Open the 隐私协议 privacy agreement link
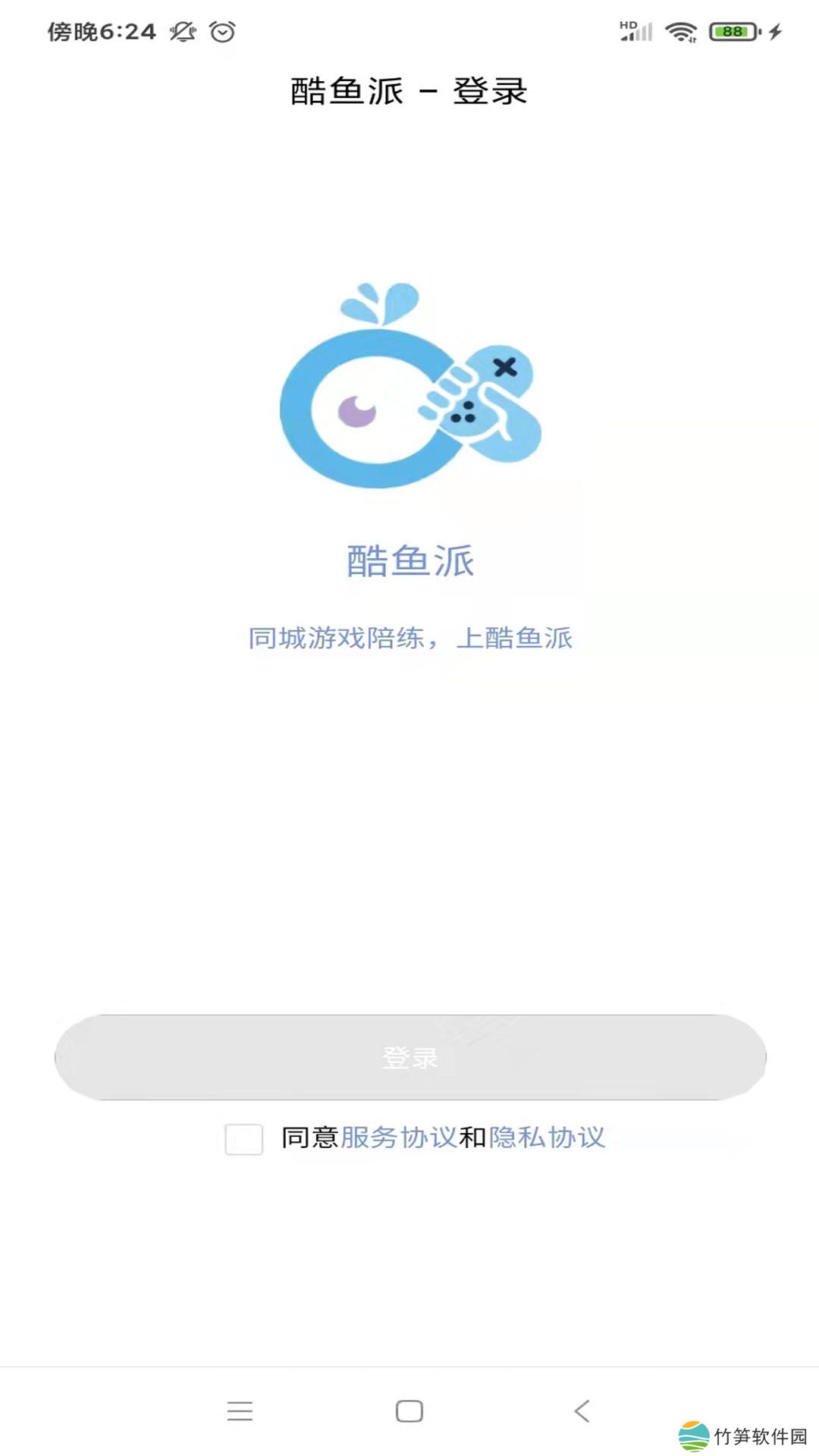Image resolution: width=819 pixels, height=1456 pixels. pos(547,1137)
